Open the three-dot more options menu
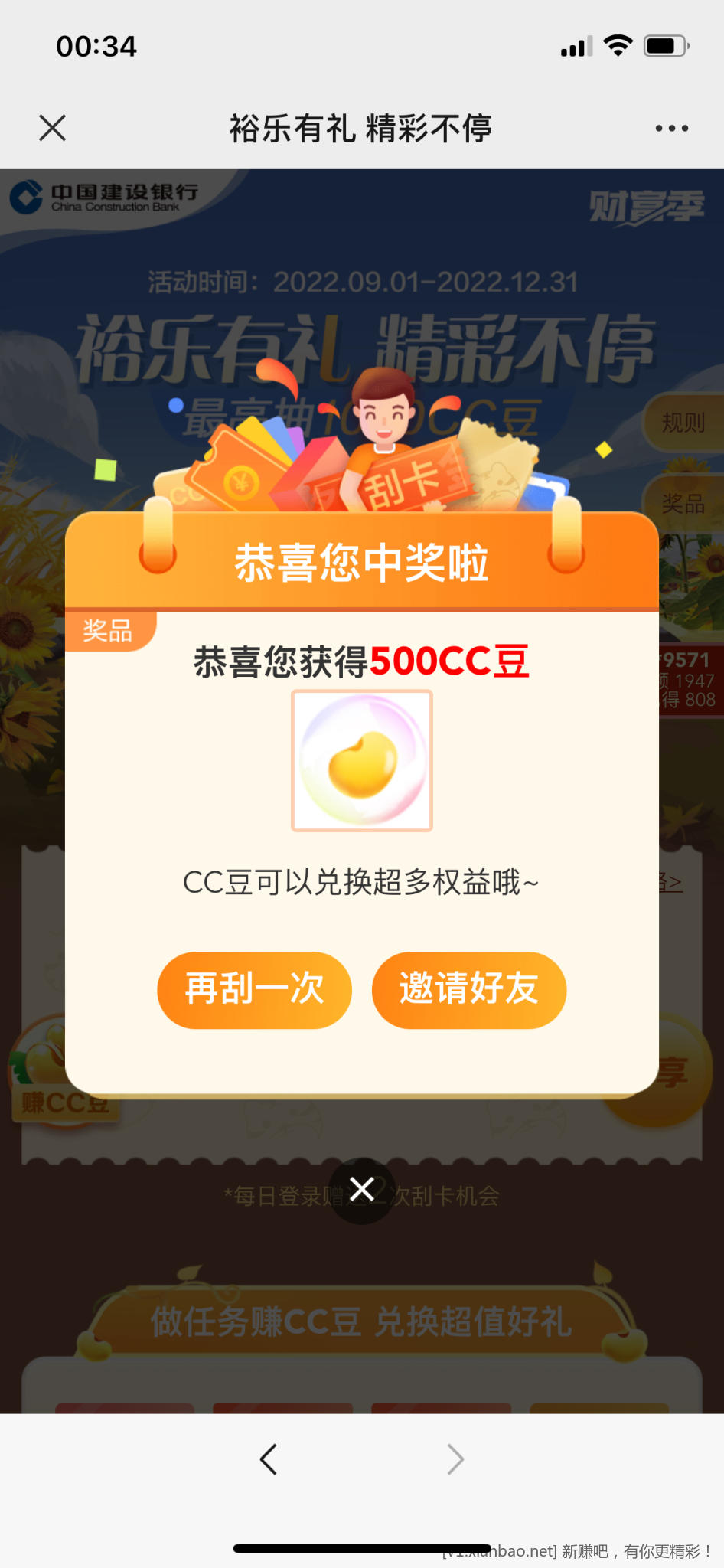Viewport: 724px width, 1568px height. pyautogui.click(x=671, y=128)
